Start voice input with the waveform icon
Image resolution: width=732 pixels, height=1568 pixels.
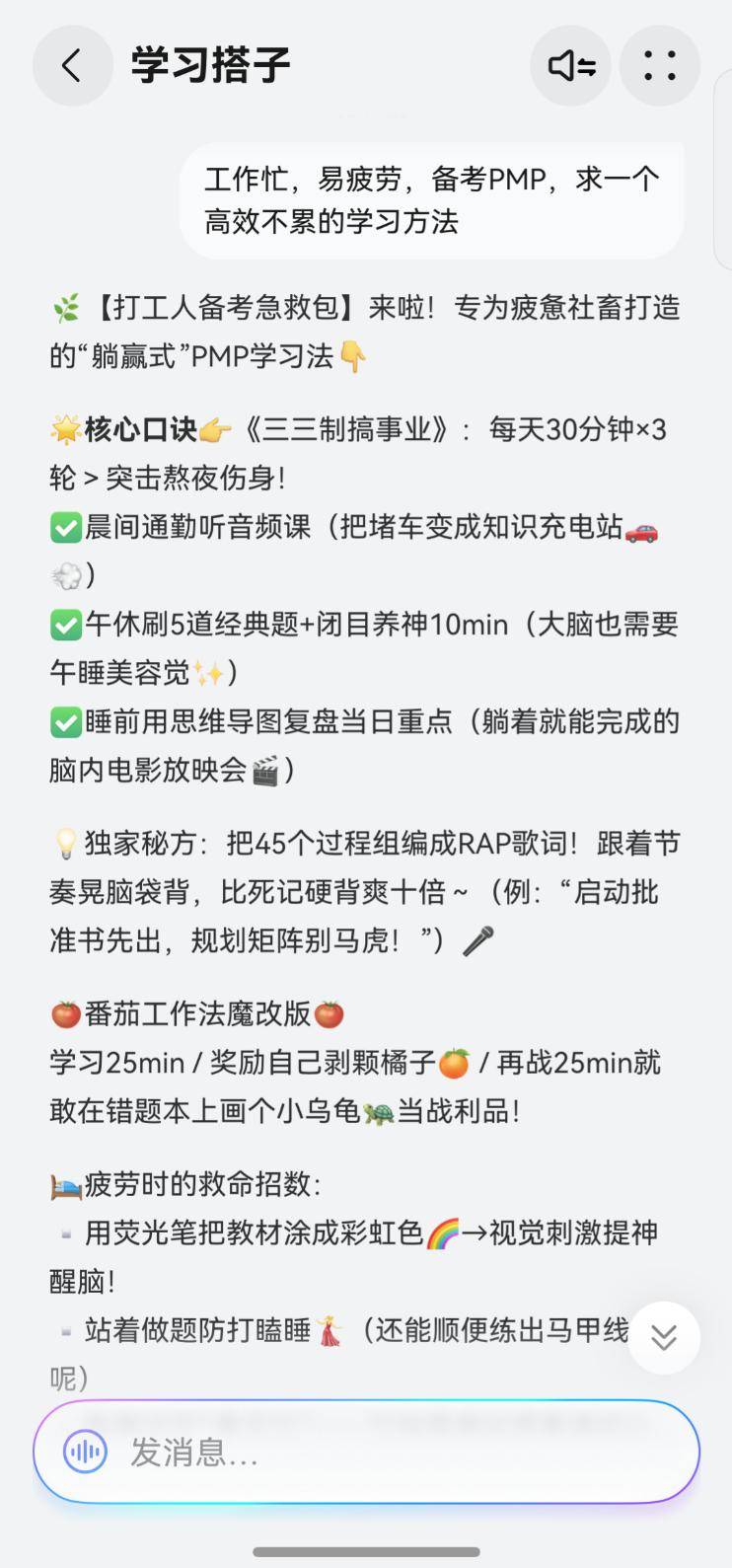[x=85, y=1452]
